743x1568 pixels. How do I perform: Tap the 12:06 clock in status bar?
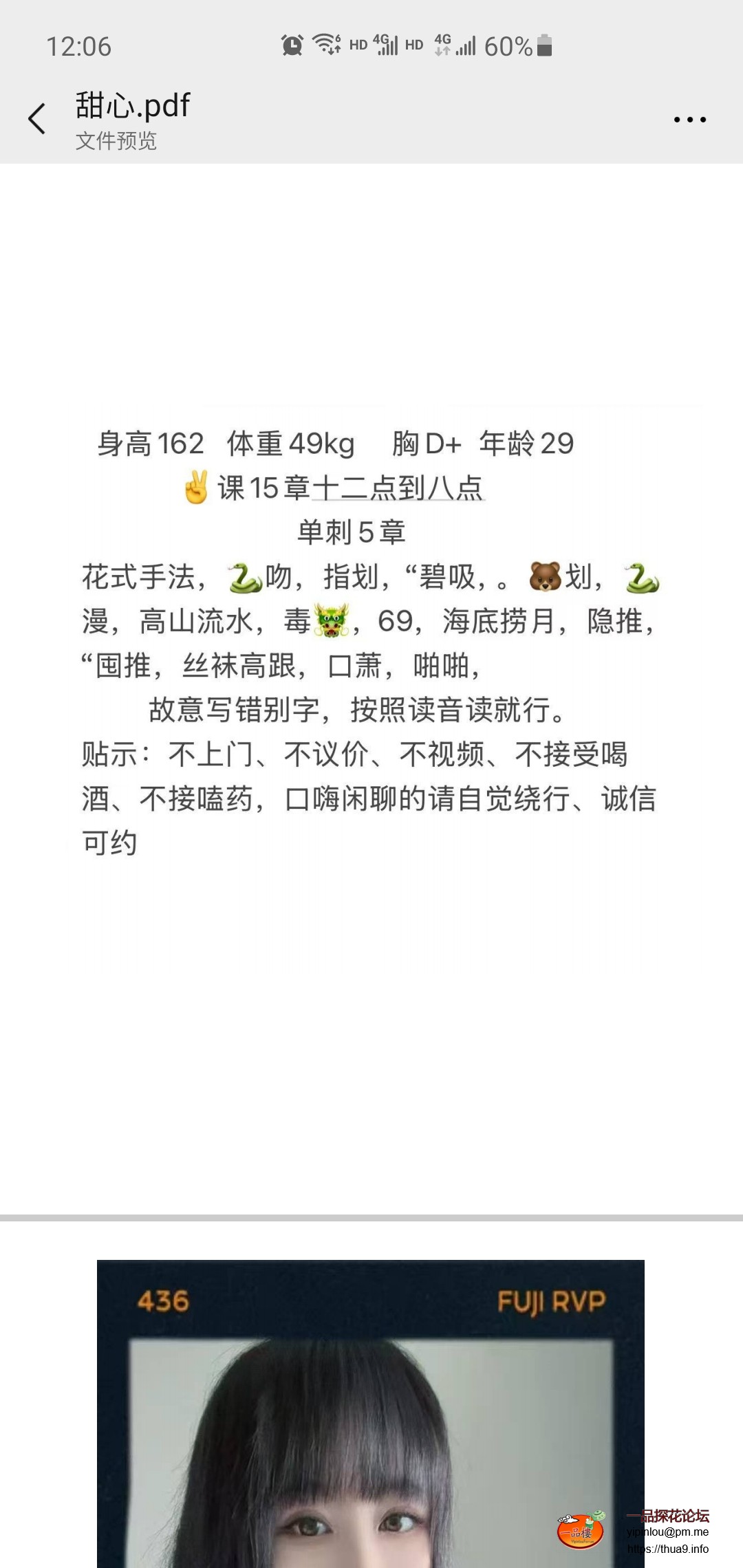[x=78, y=45]
